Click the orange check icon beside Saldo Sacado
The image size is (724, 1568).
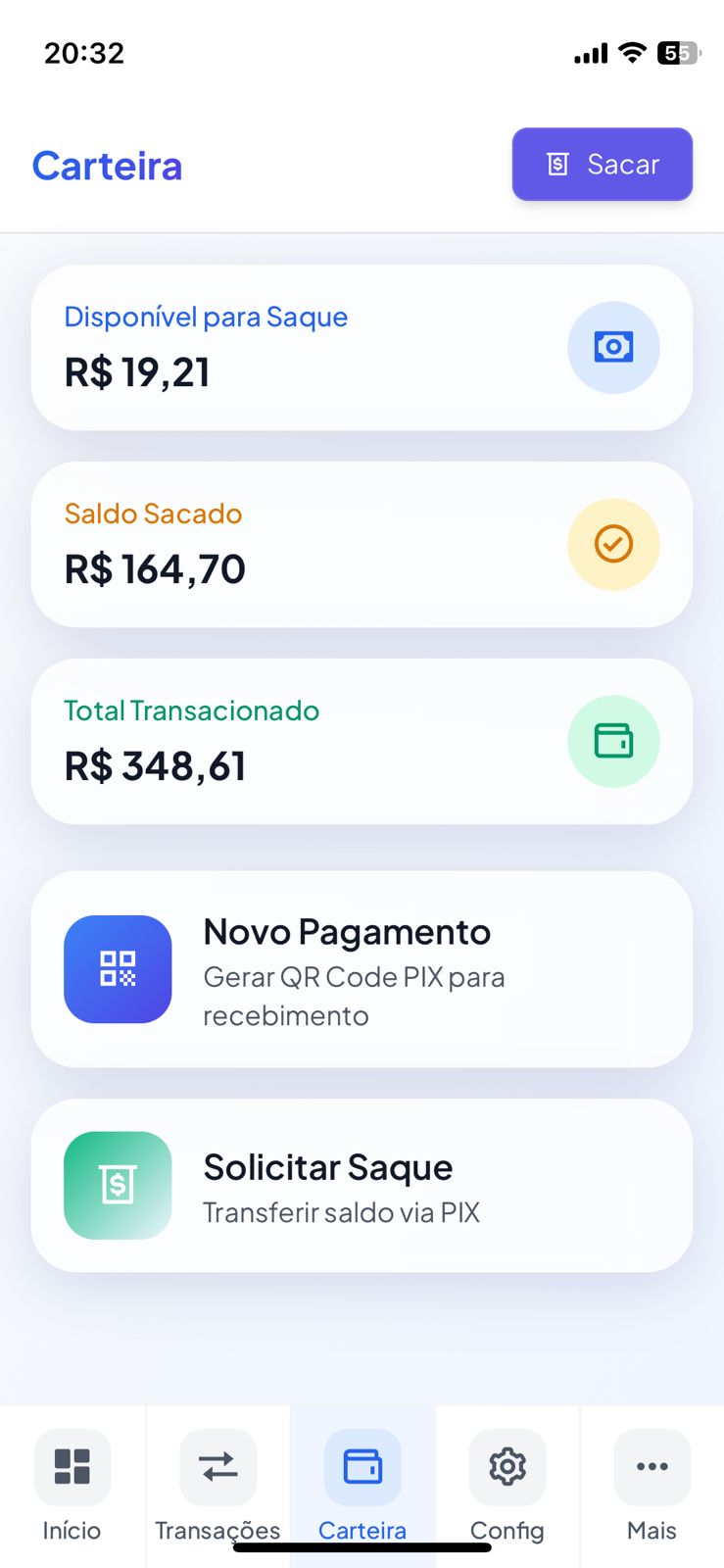613,544
